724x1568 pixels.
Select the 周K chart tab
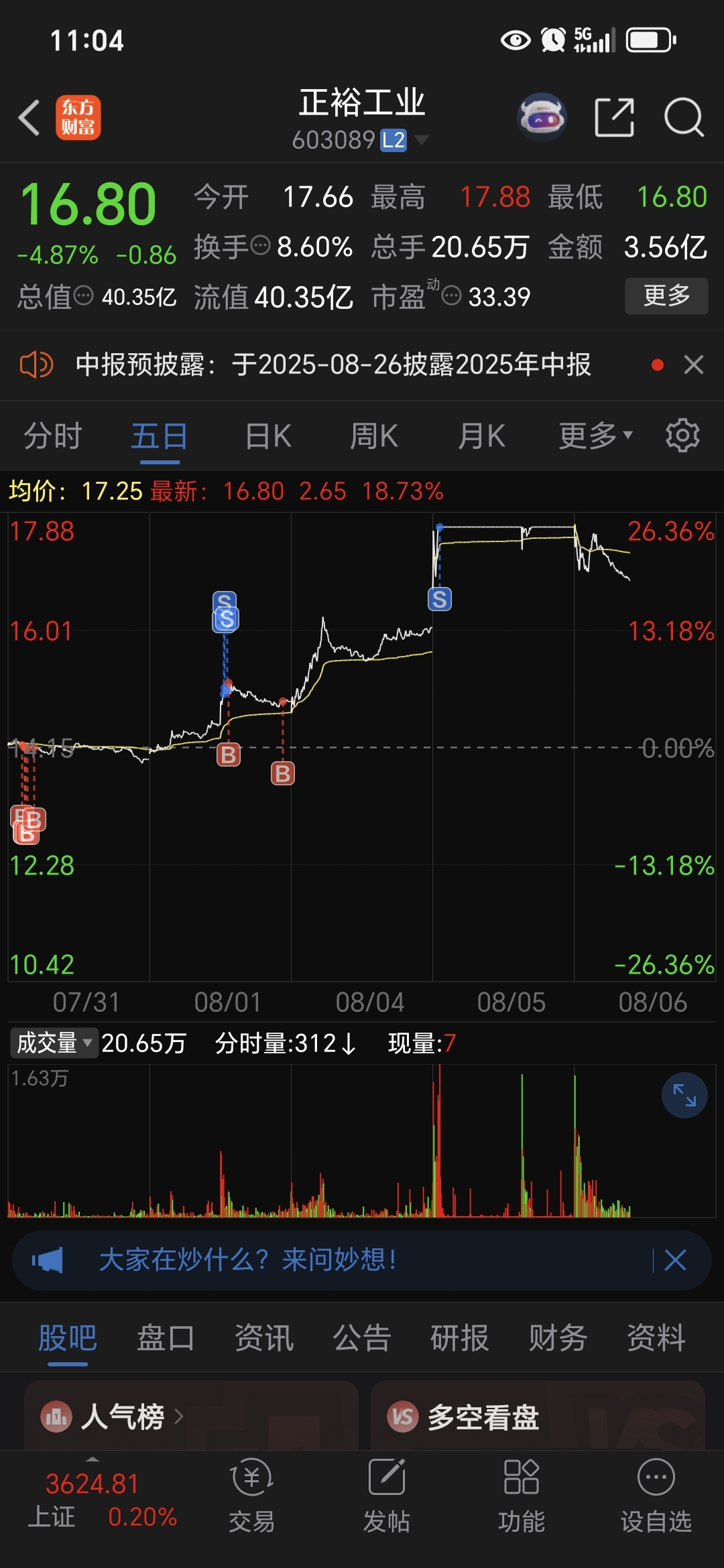(373, 436)
